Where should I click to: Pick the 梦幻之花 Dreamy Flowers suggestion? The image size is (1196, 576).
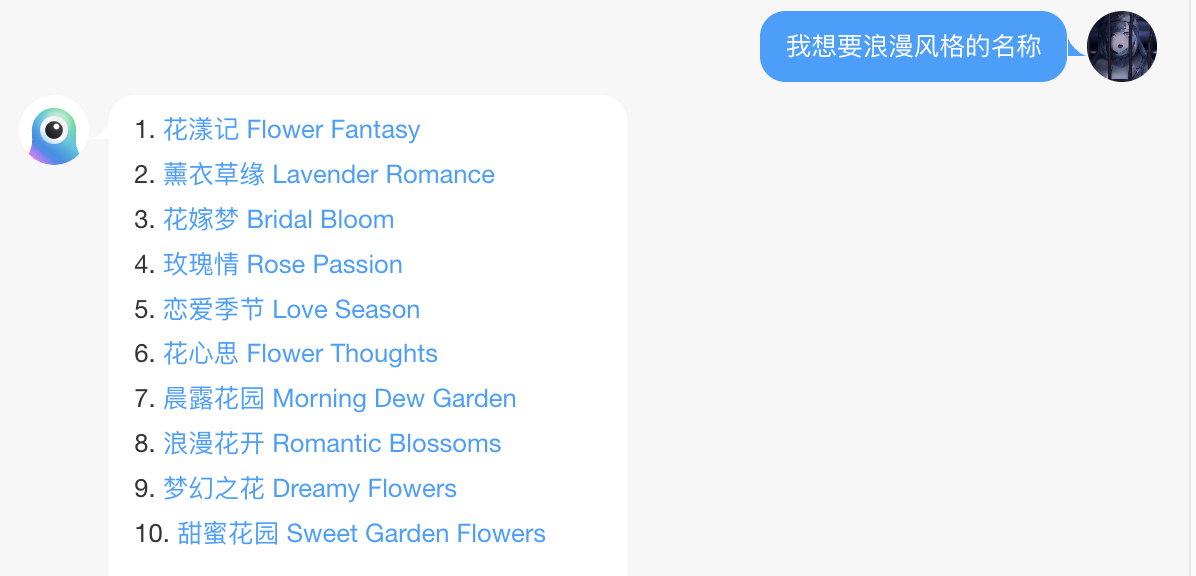pos(310,489)
